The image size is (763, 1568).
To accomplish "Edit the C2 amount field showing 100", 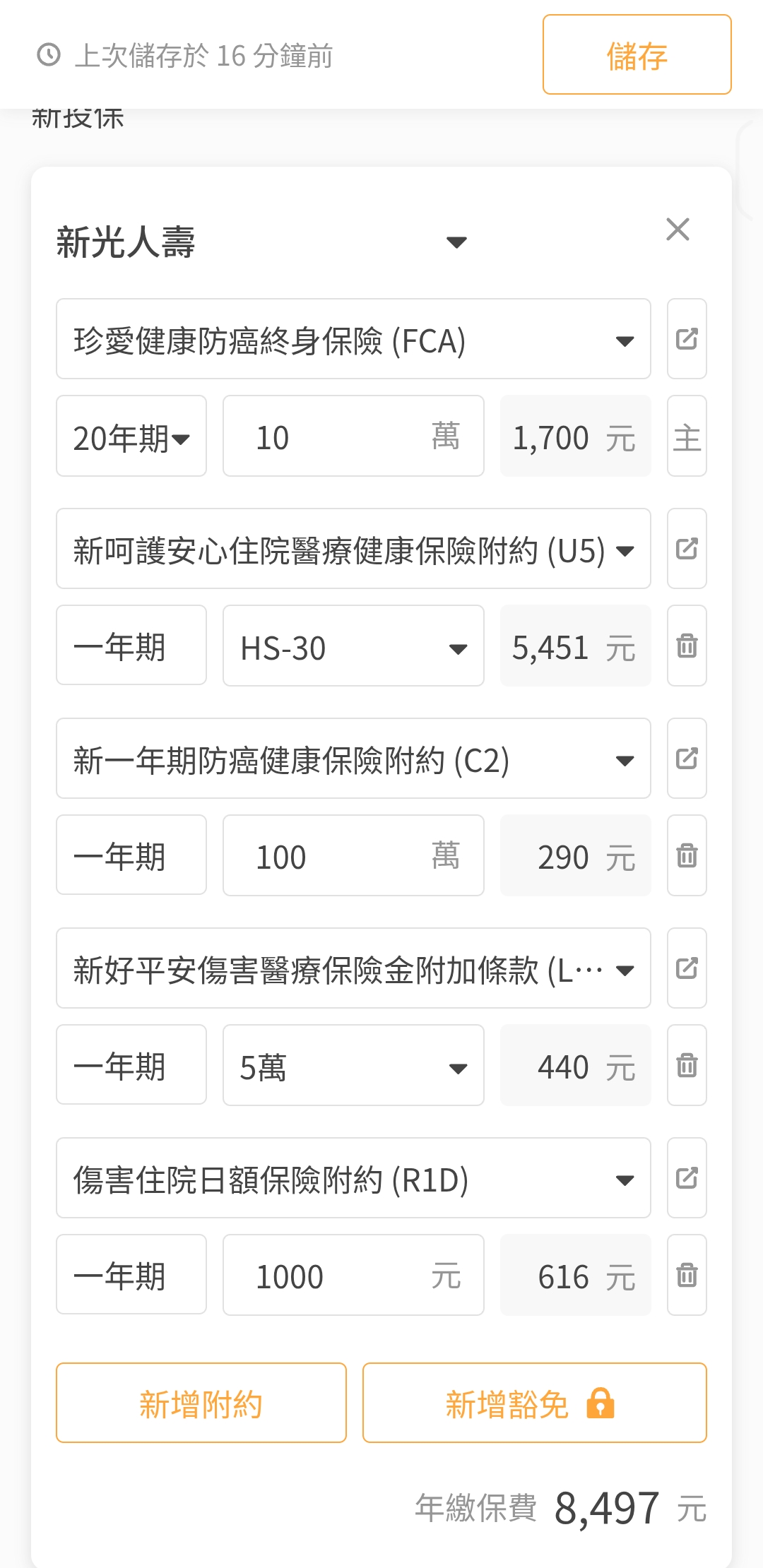I will click(x=339, y=856).
